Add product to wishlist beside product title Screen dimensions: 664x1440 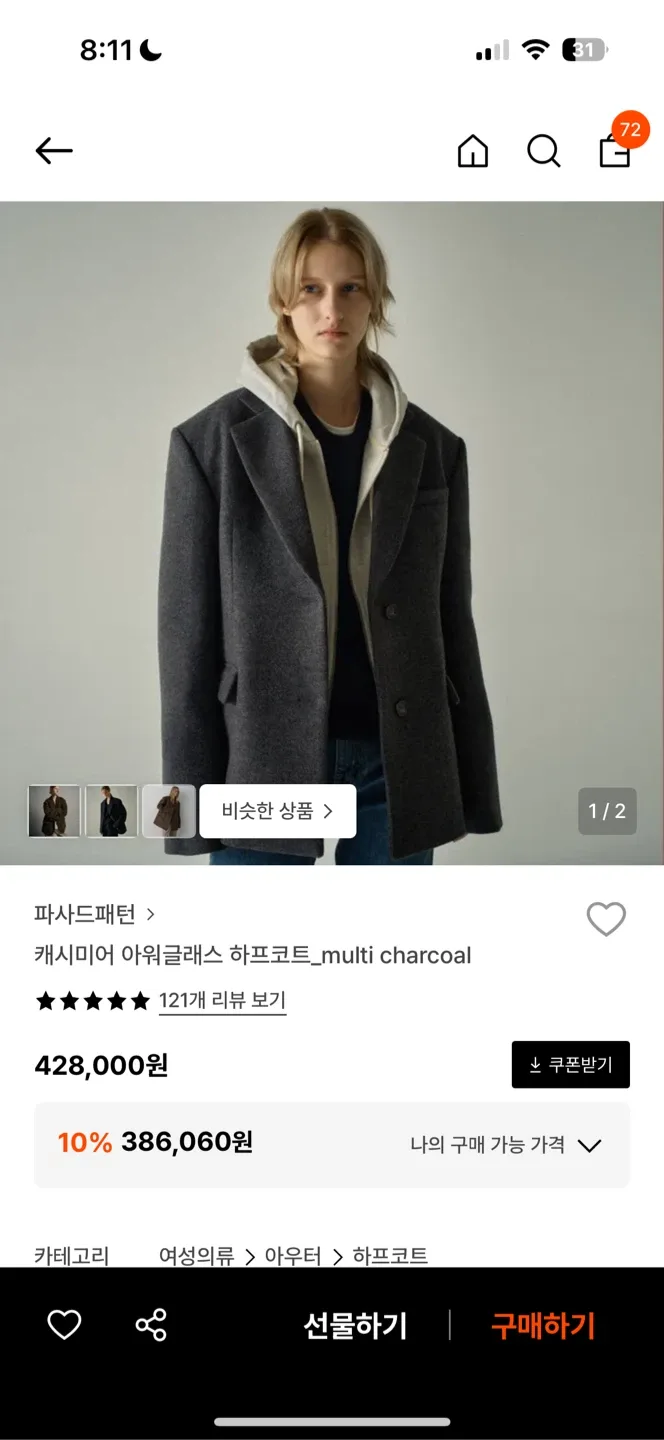coord(605,919)
